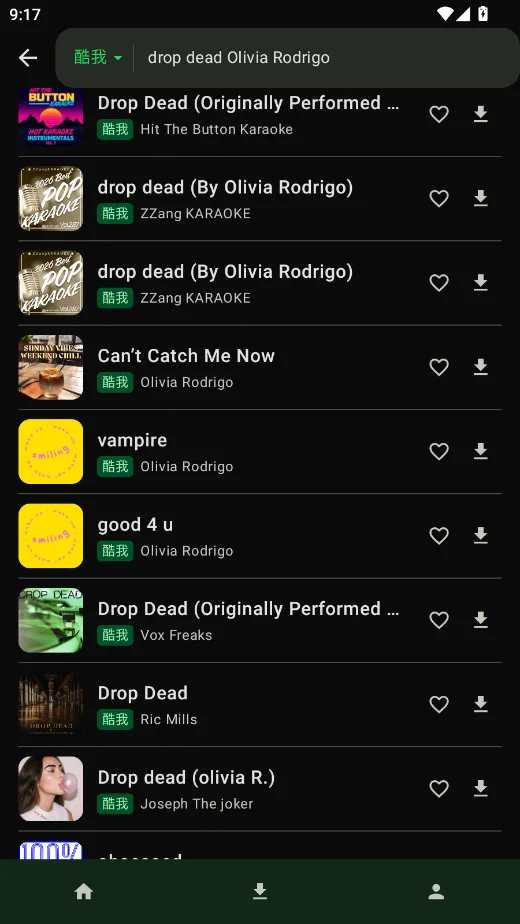Viewport: 520px width, 924px height.
Task: Download the song vampire
Action: 481,451
